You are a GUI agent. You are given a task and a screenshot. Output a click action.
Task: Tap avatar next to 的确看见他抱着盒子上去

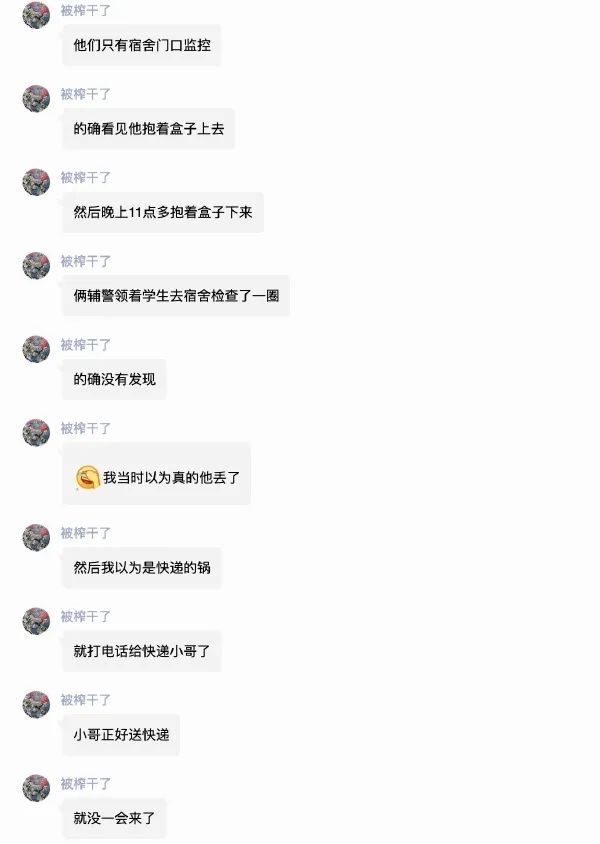[36, 98]
